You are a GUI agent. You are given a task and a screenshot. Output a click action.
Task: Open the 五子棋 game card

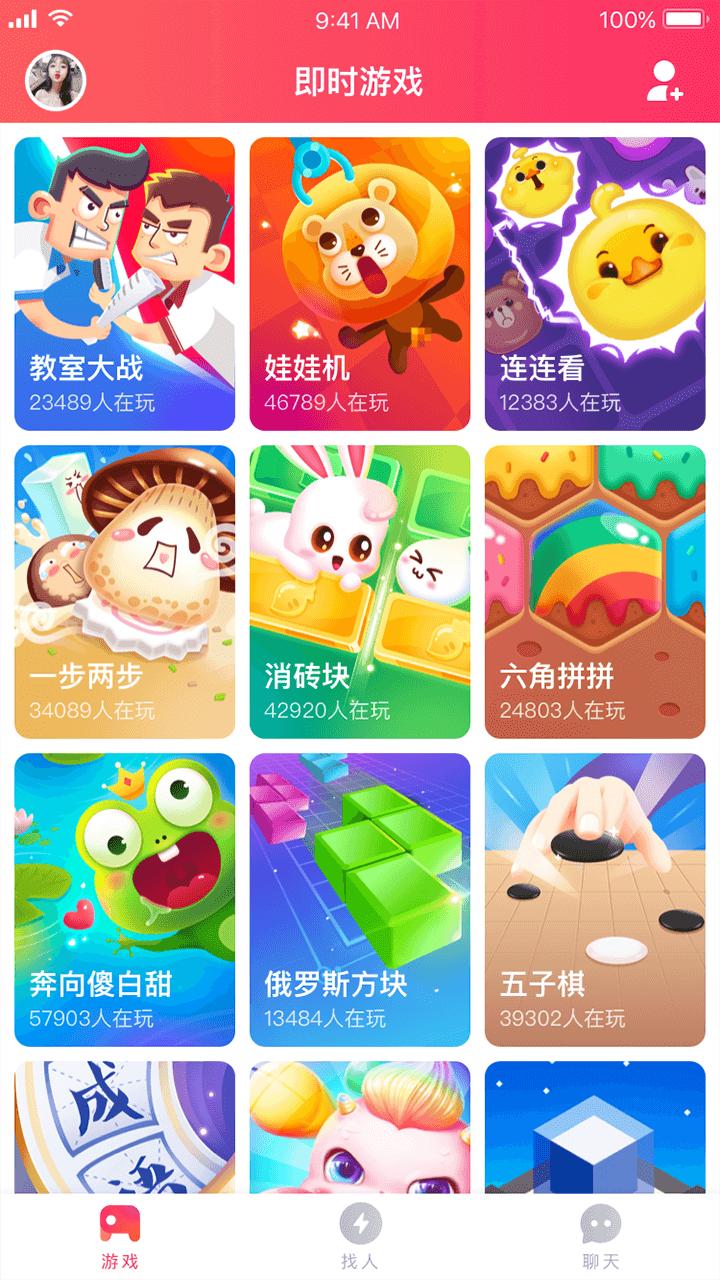[595, 900]
